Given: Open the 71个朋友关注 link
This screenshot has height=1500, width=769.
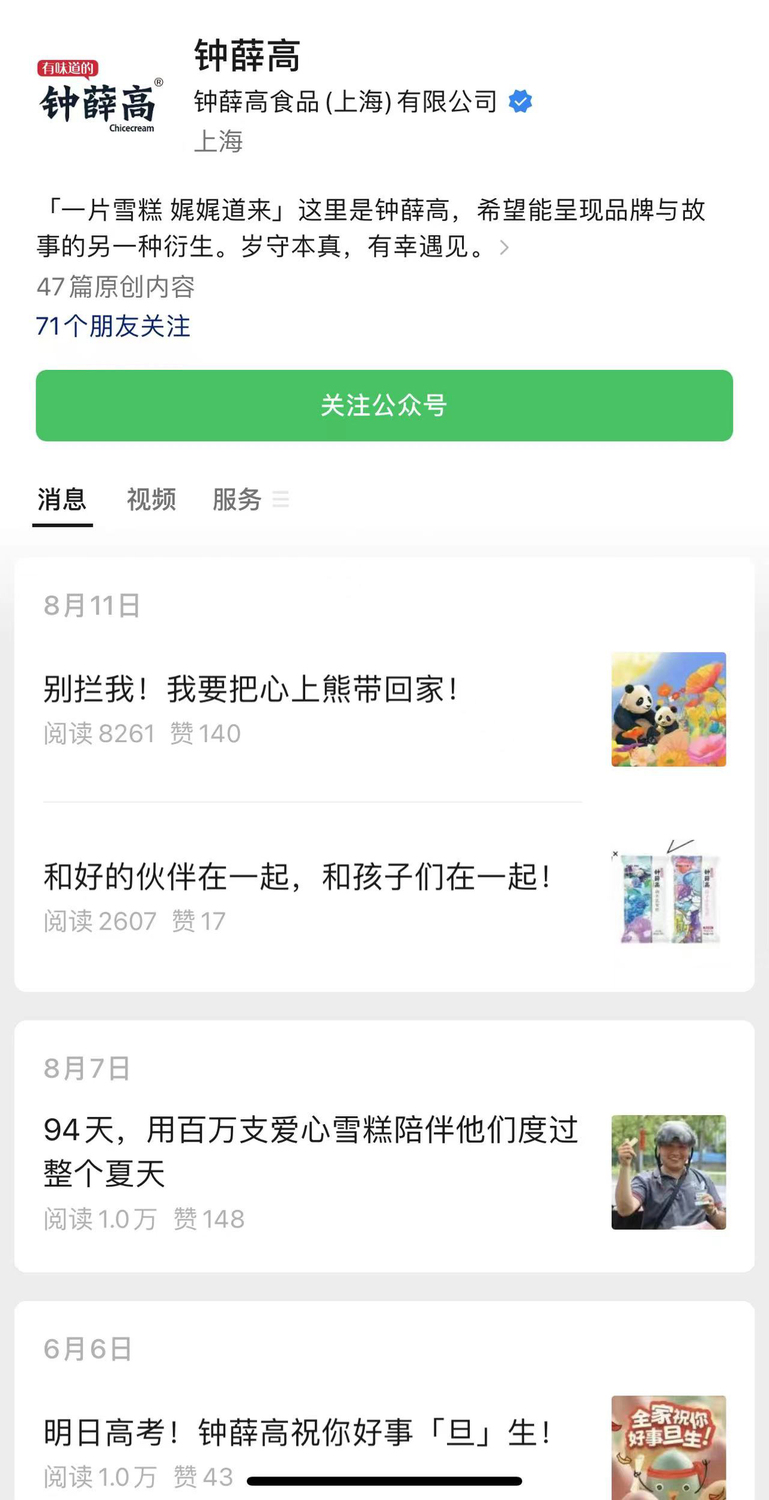Looking at the screenshot, I should tap(113, 326).
